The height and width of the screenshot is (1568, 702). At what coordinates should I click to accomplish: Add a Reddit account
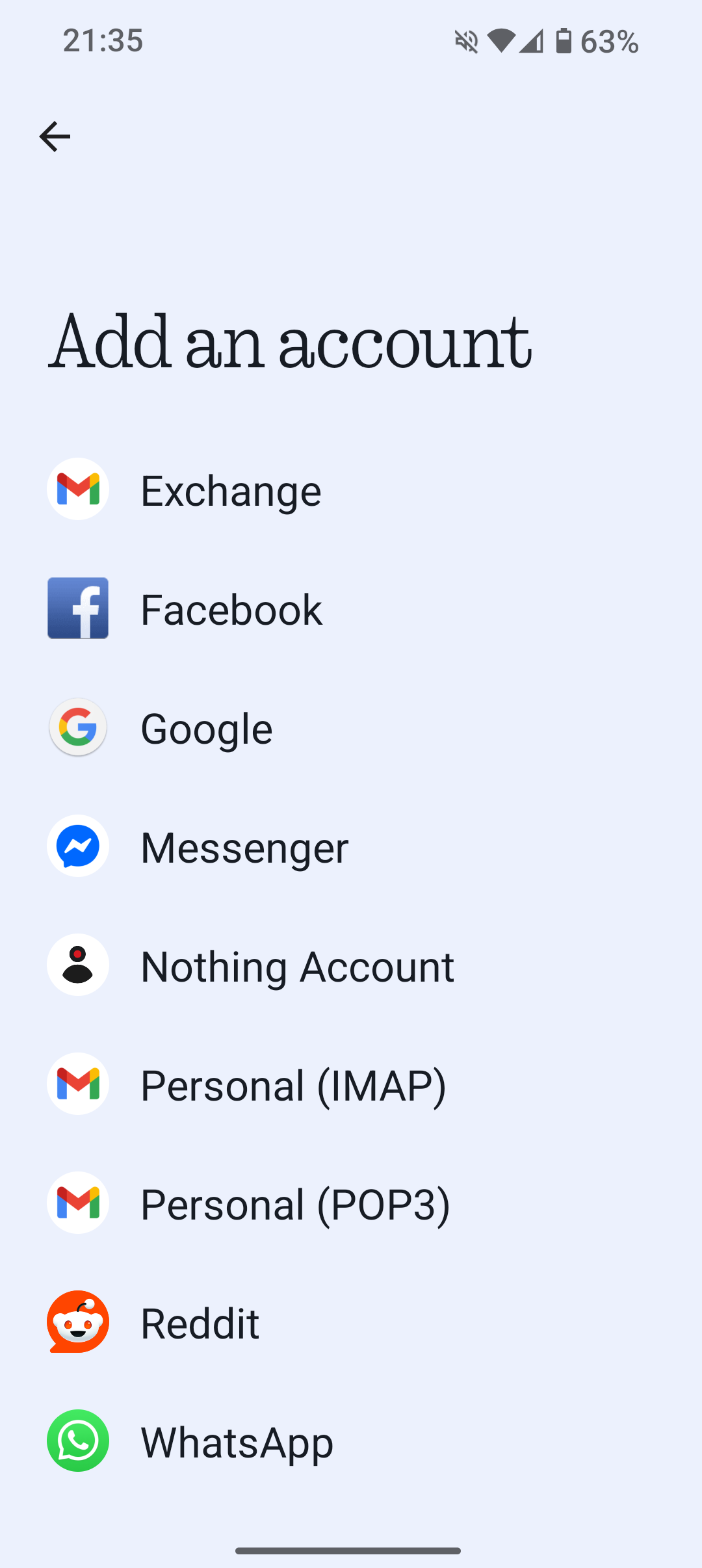coord(351,1322)
